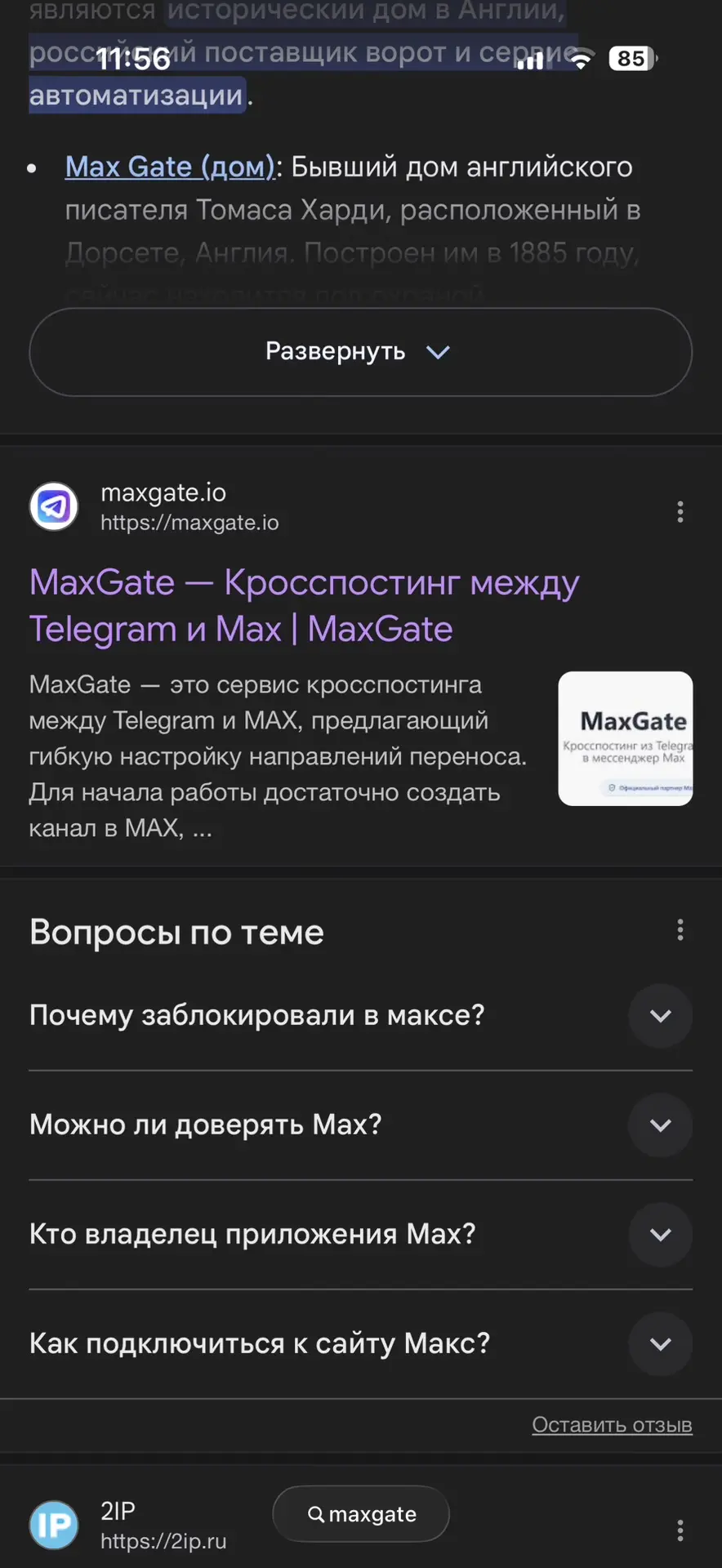This screenshot has height=1568, width=722.
Task: Expand question Как подключиться к сайту Макс?
Action: (660, 1344)
